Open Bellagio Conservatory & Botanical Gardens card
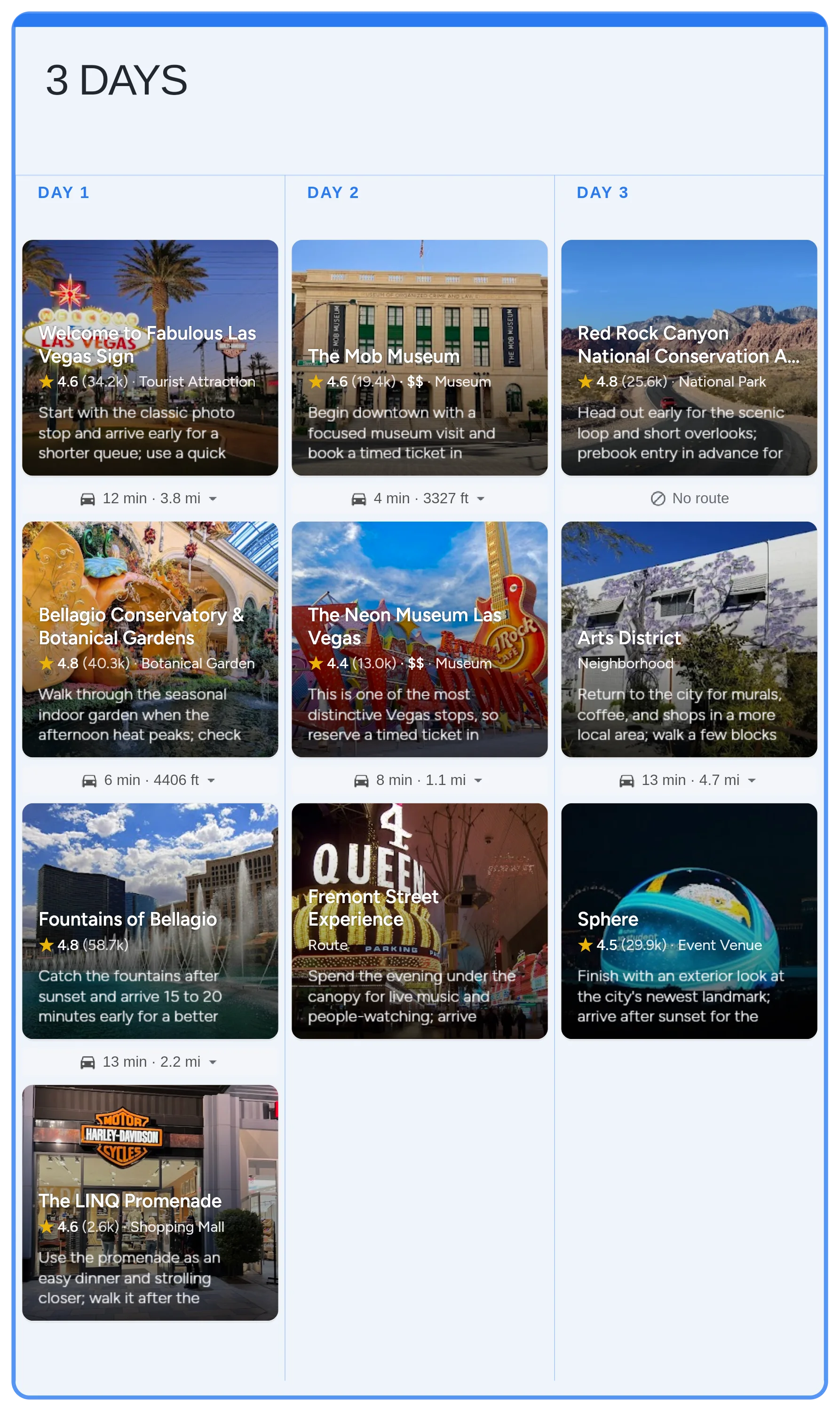 (150, 639)
